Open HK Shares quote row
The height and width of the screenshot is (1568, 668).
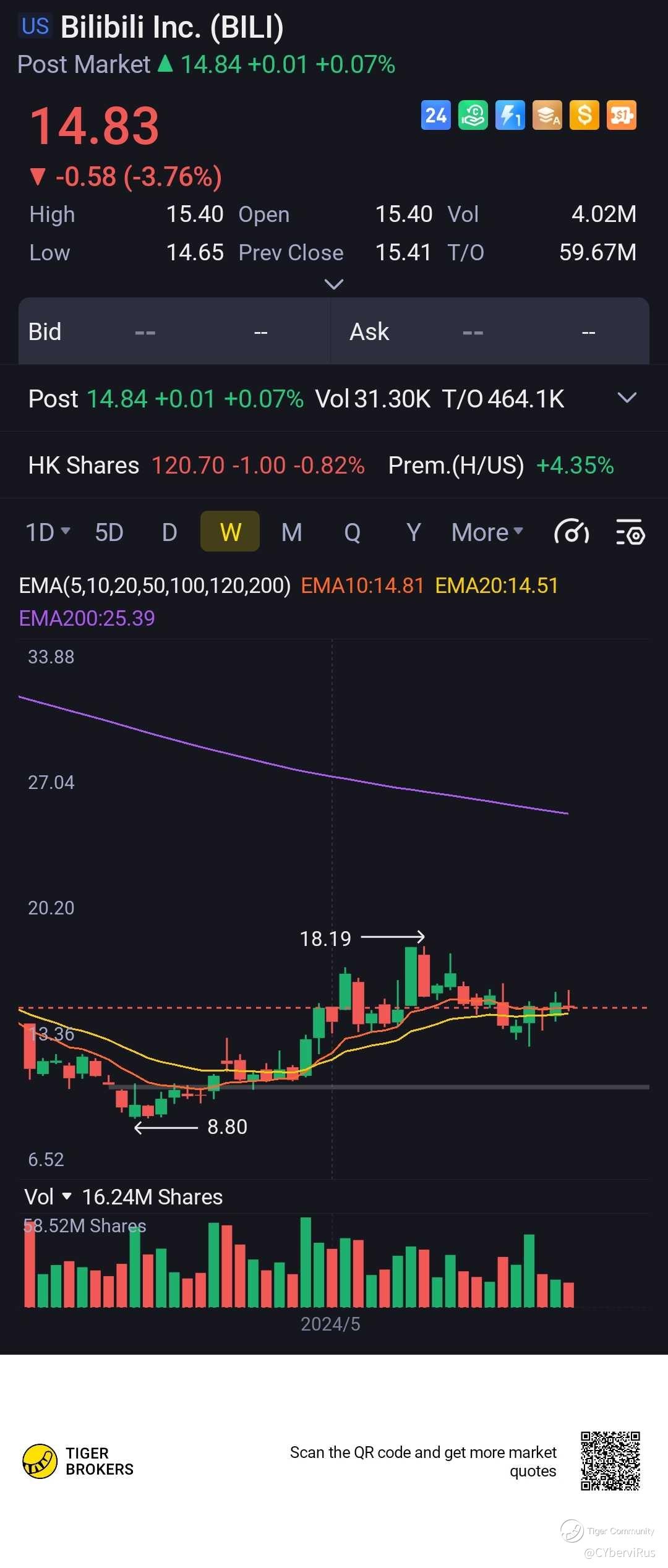click(x=334, y=465)
